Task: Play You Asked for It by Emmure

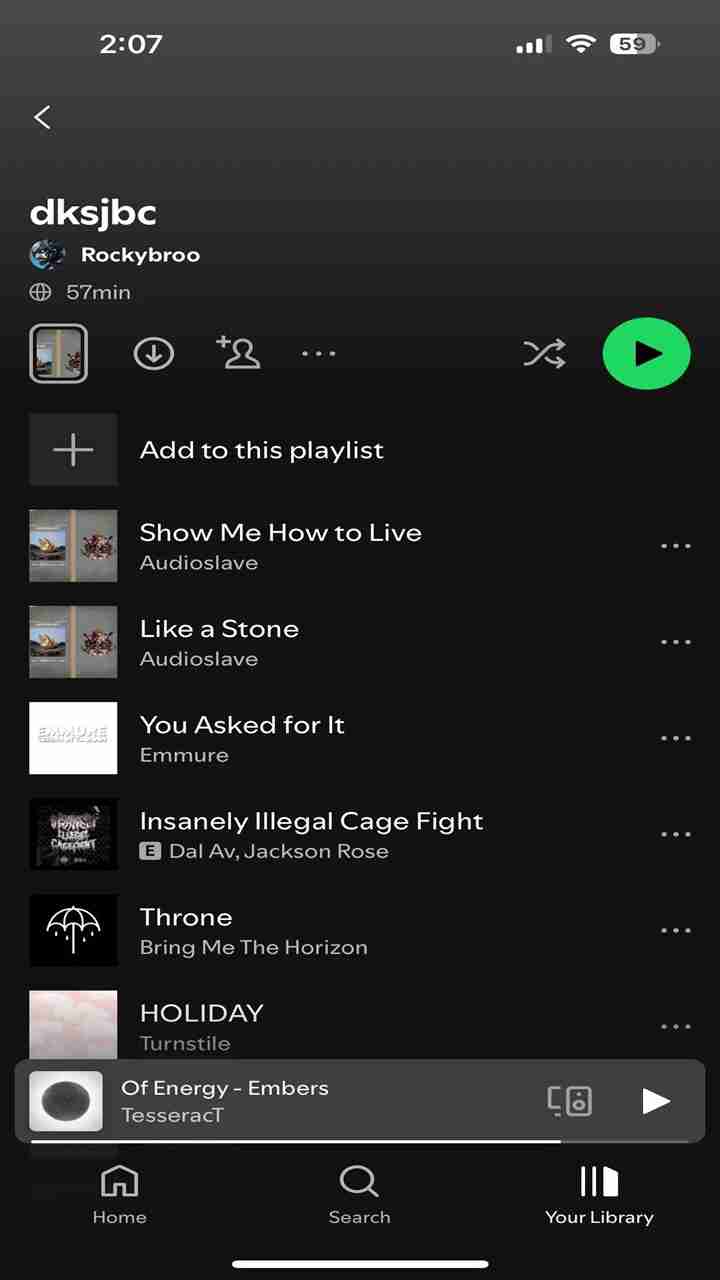Action: [x=242, y=738]
